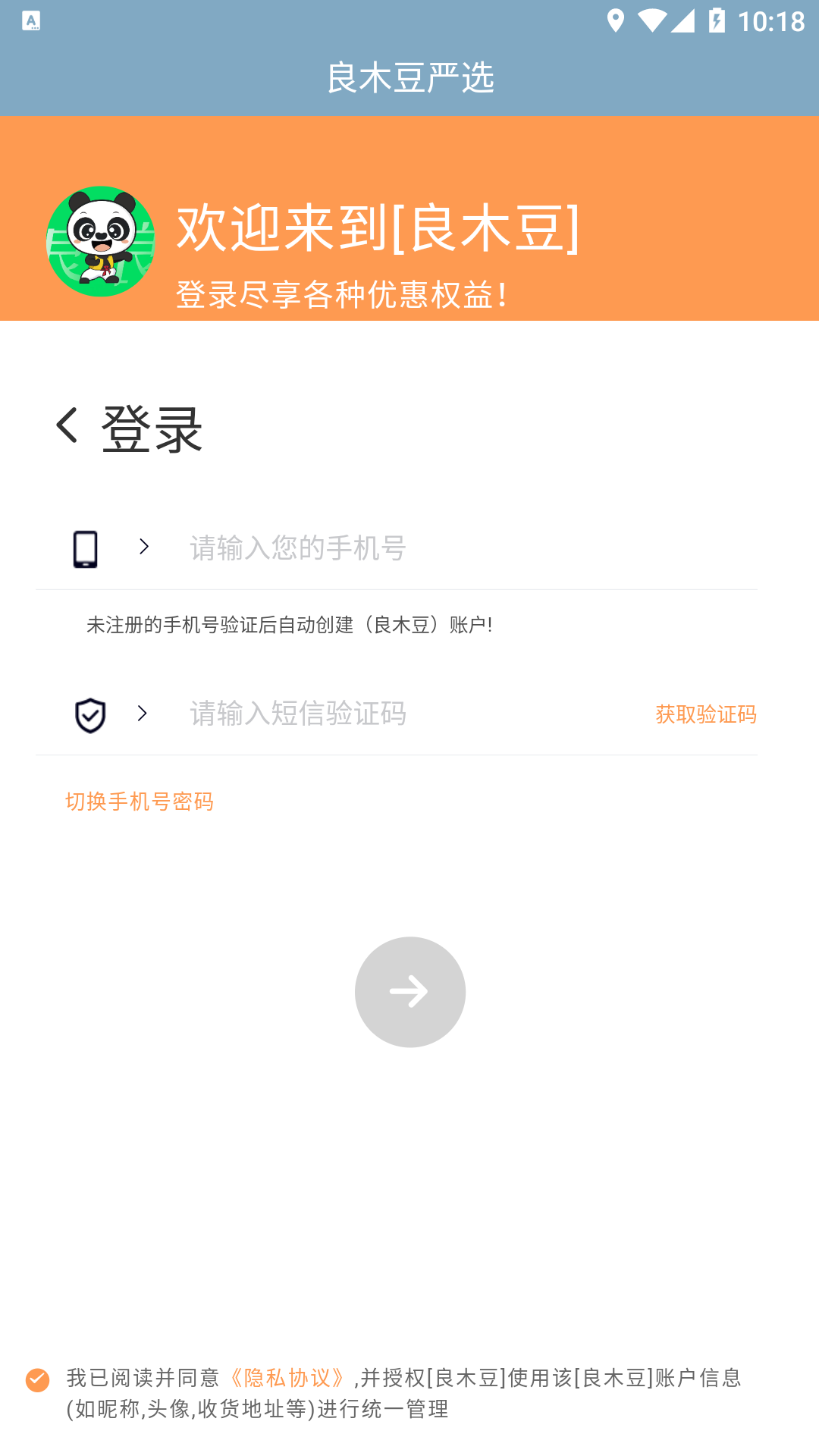
Task: Tap the round arrow submit button
Action: [x=409, y=992]
